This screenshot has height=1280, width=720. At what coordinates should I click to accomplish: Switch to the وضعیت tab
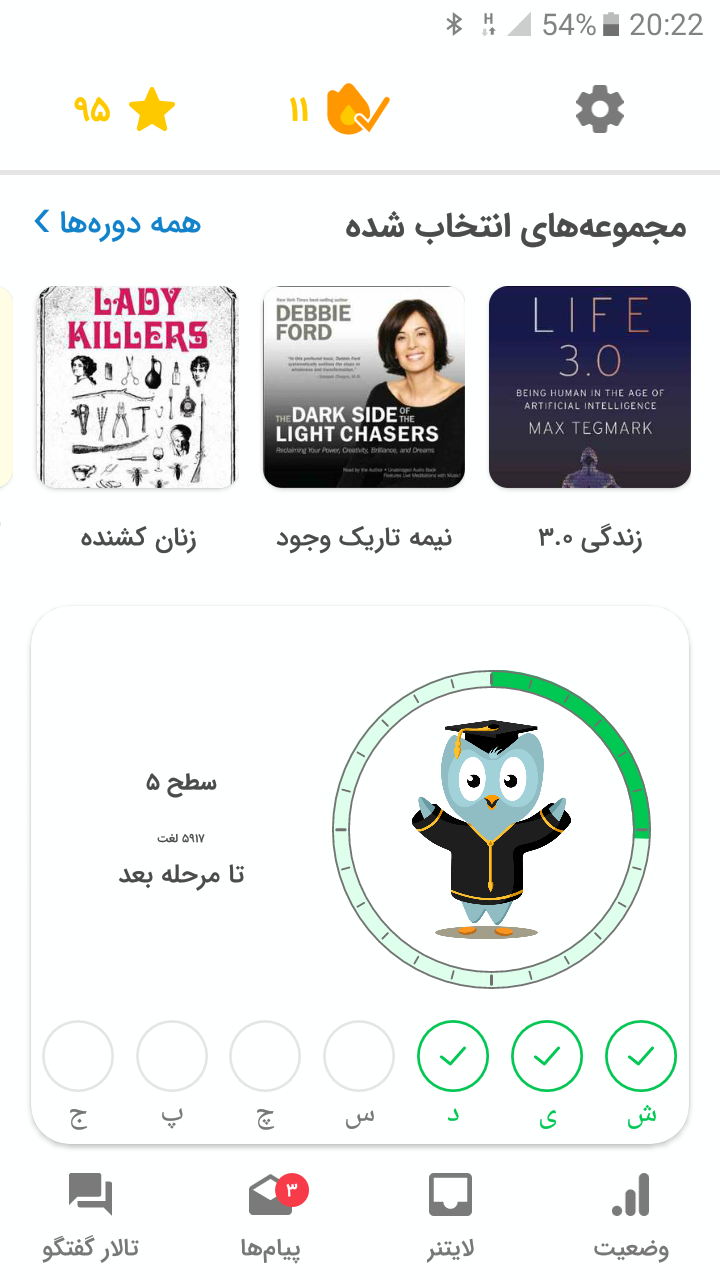click(632, 1215)
